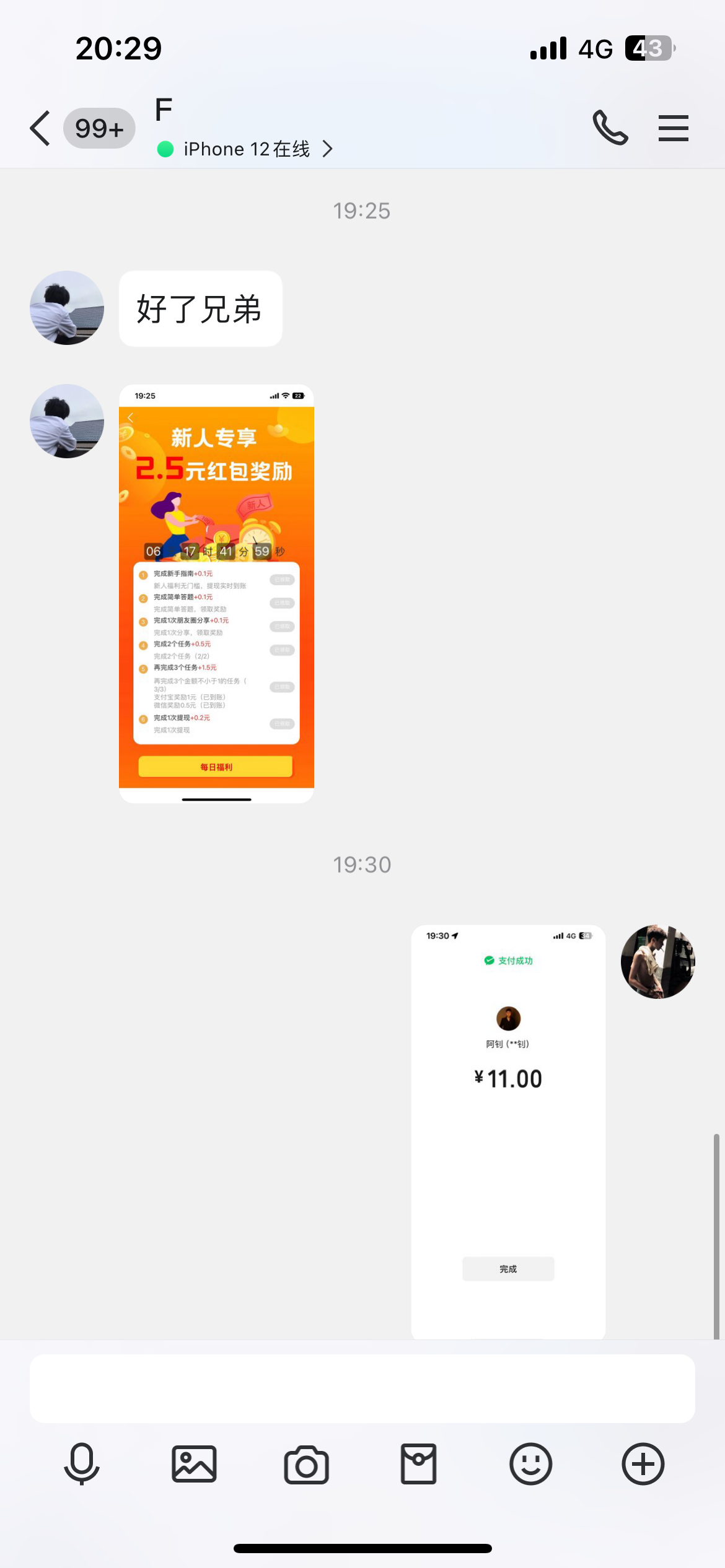Start a call with the phone icon
The image size is (725, 1568).
tap(610, 128)
